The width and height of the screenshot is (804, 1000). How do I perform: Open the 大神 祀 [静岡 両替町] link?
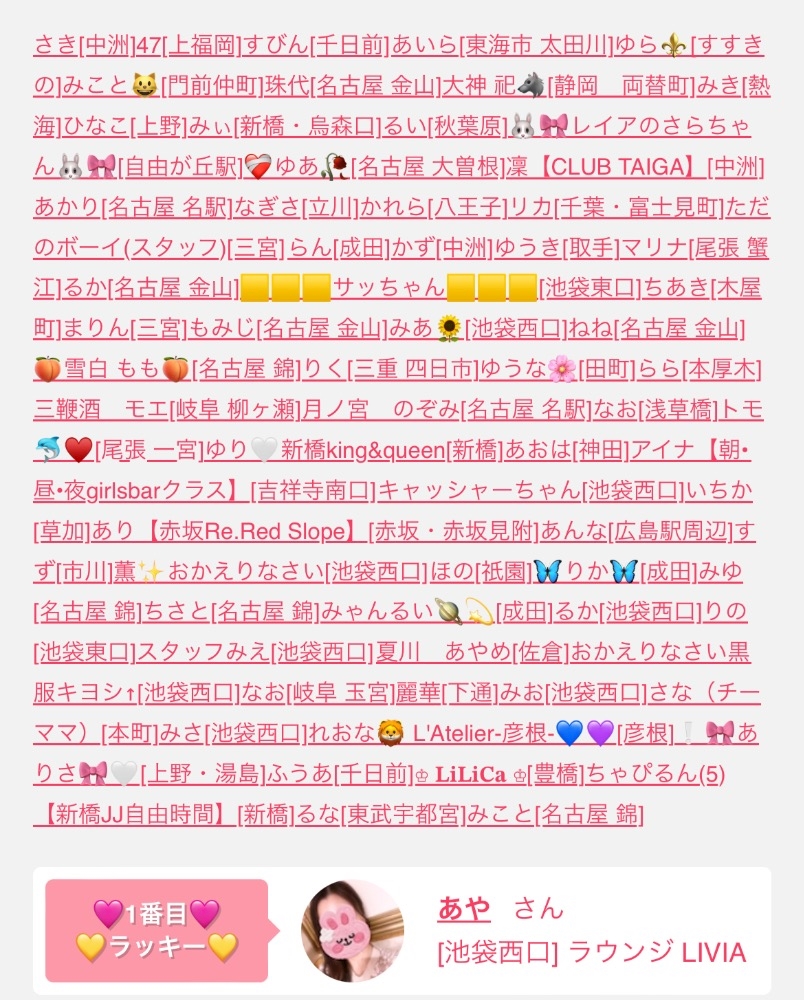pos(567,86)
